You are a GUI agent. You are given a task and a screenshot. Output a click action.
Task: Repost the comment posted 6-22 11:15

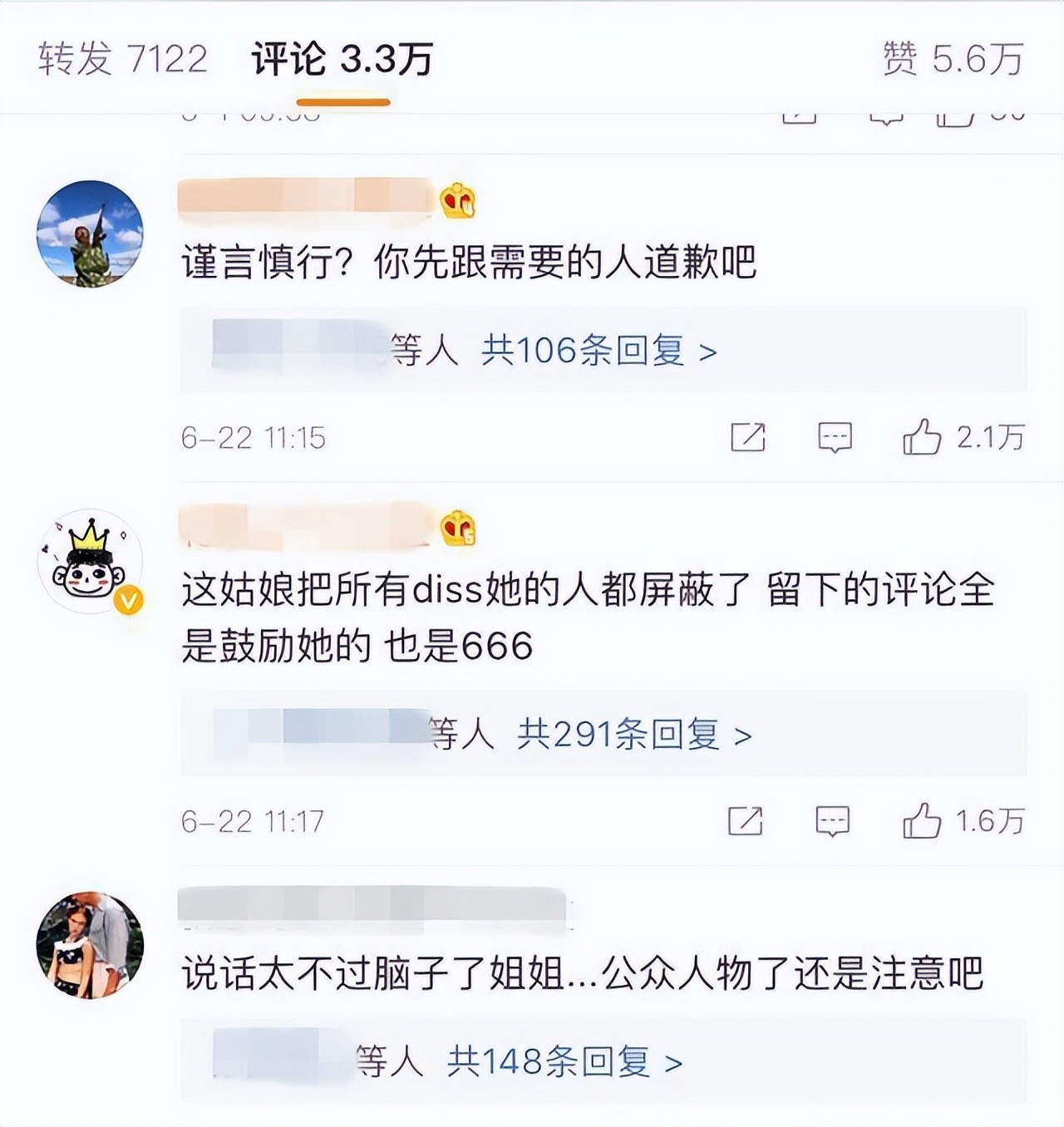(747, 437)
